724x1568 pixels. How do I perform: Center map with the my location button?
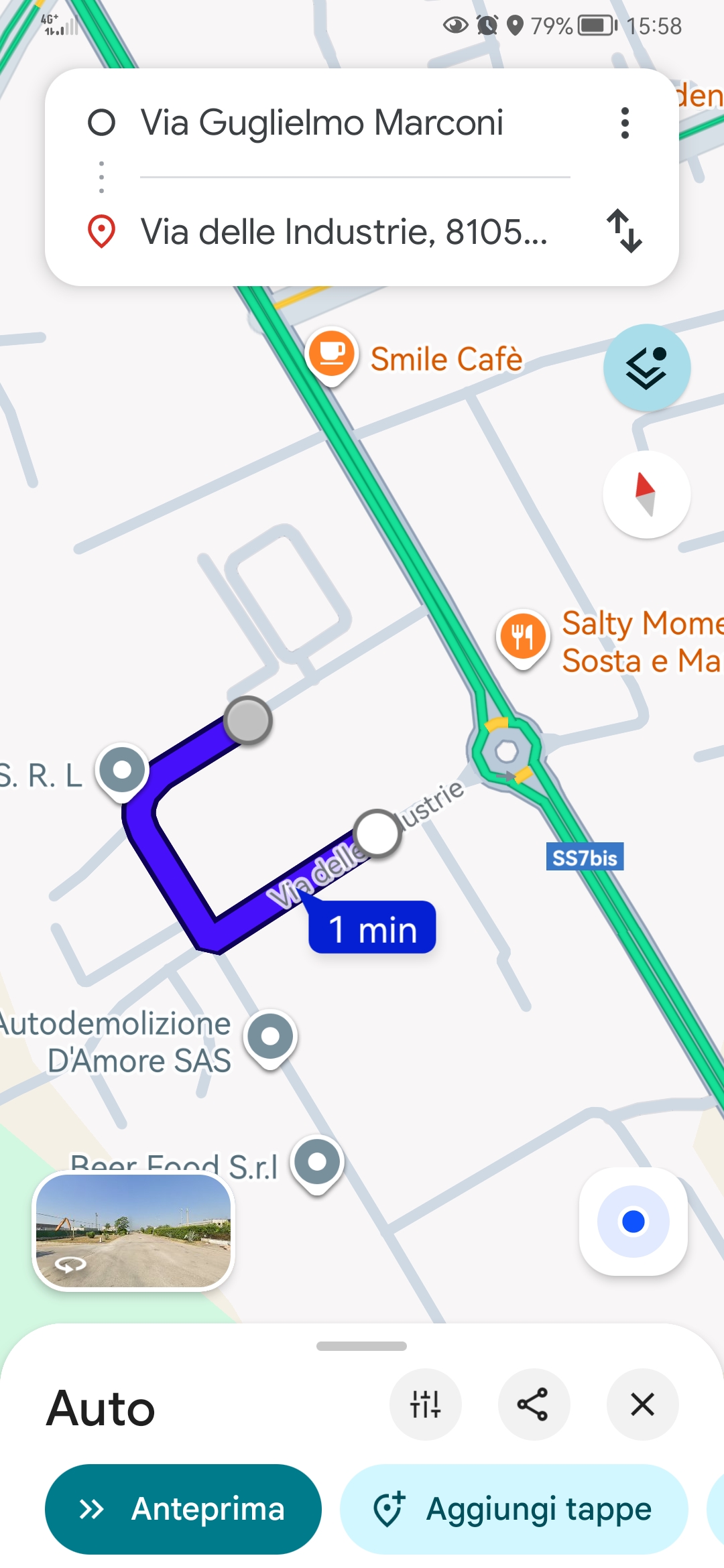632,1221
